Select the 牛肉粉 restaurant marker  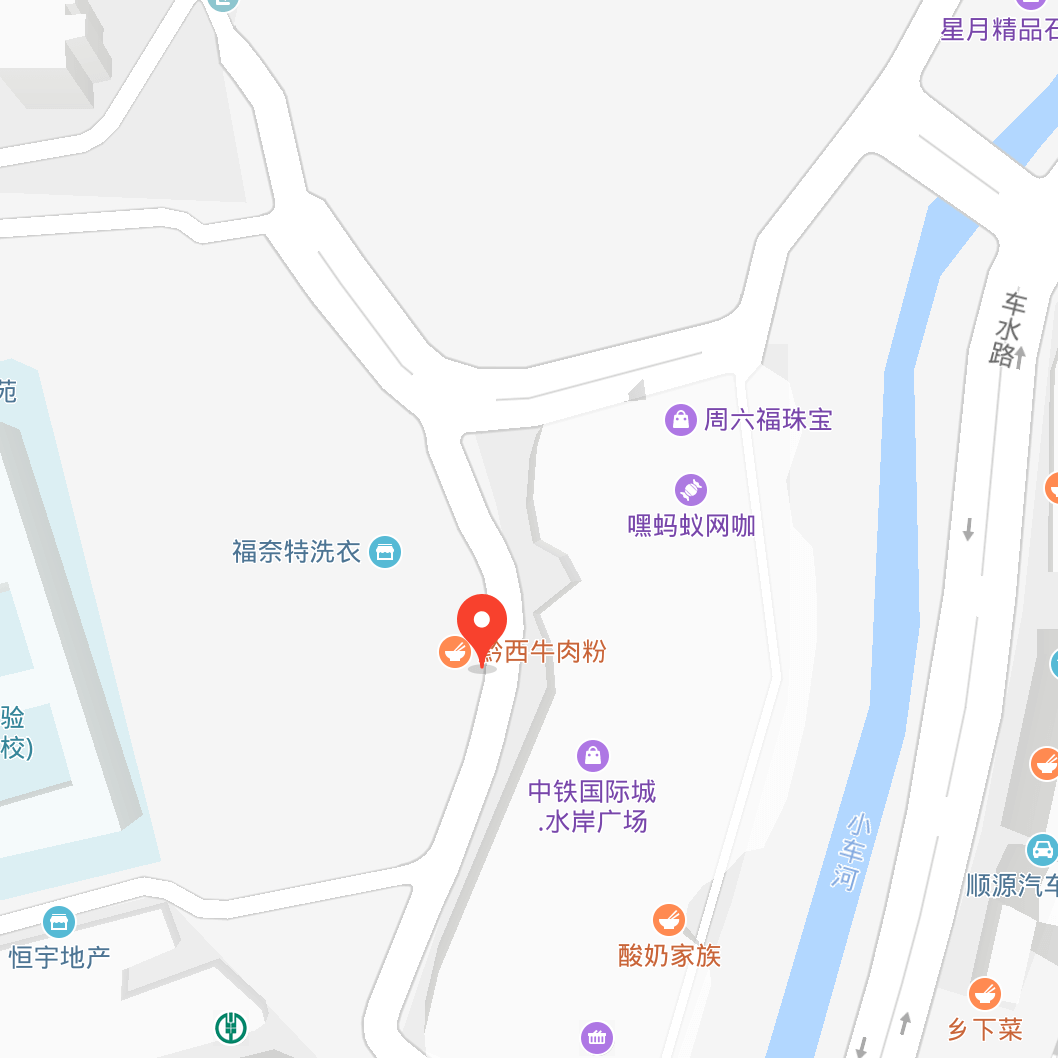[x=455, y=652]
